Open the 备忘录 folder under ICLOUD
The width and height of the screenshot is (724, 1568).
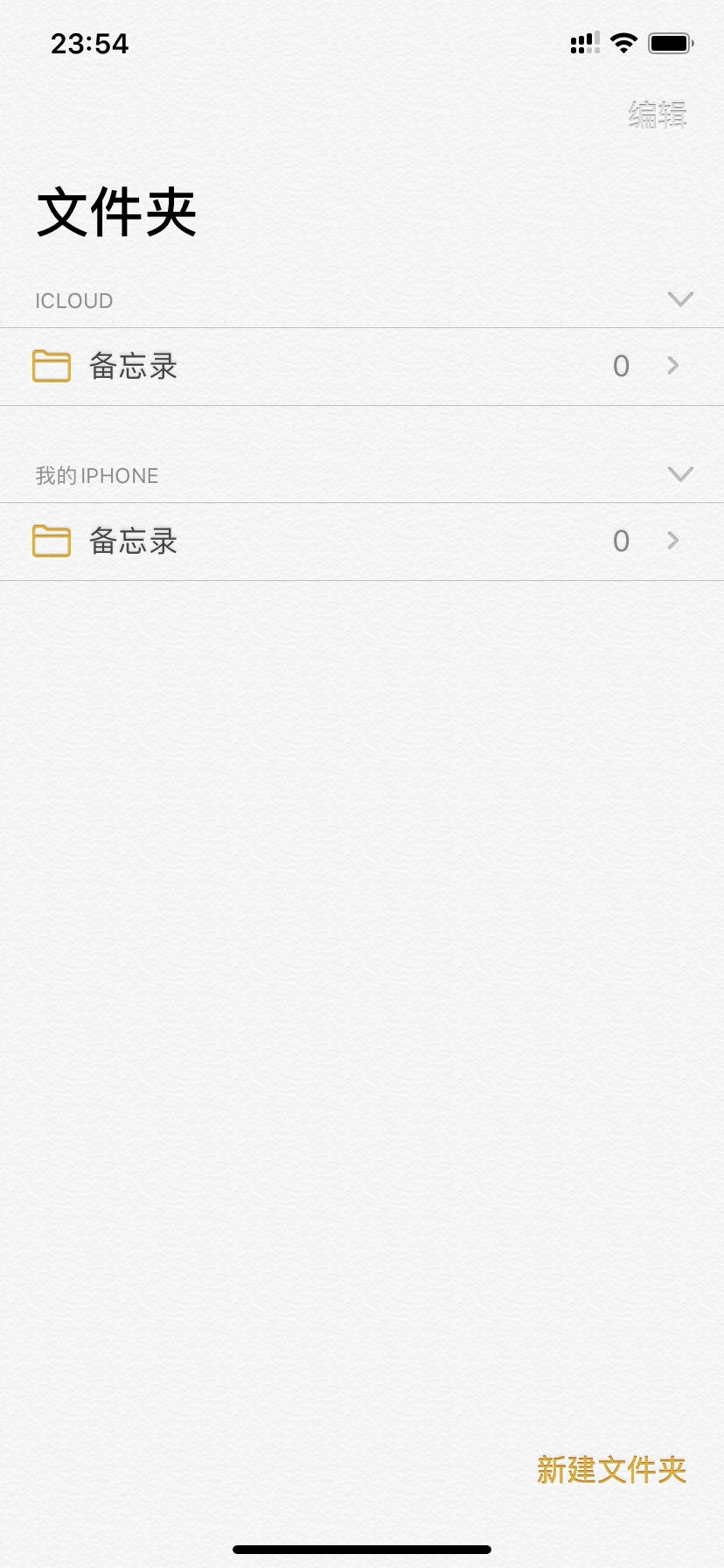click(x=362, y=367)
